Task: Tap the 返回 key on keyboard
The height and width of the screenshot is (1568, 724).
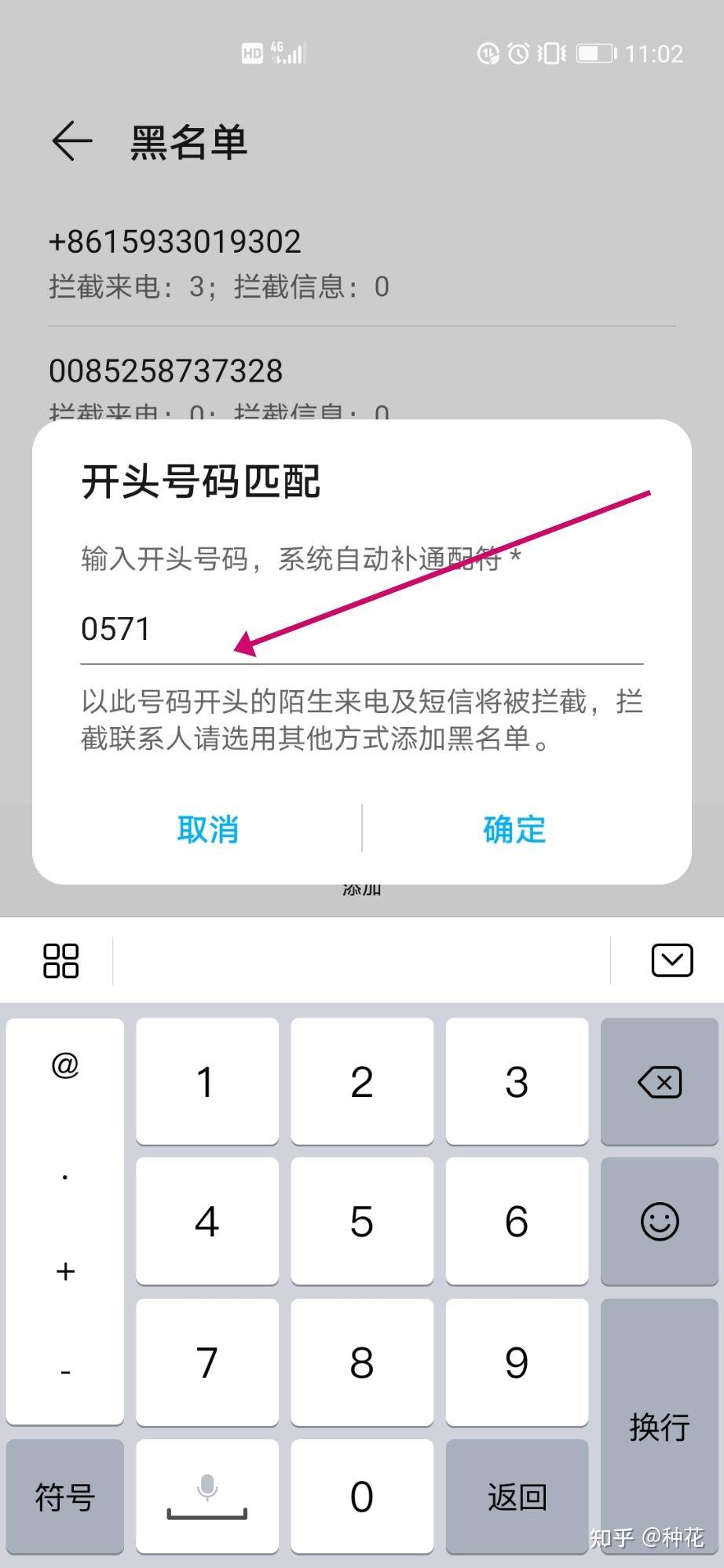Action: tap(516, 1497)
